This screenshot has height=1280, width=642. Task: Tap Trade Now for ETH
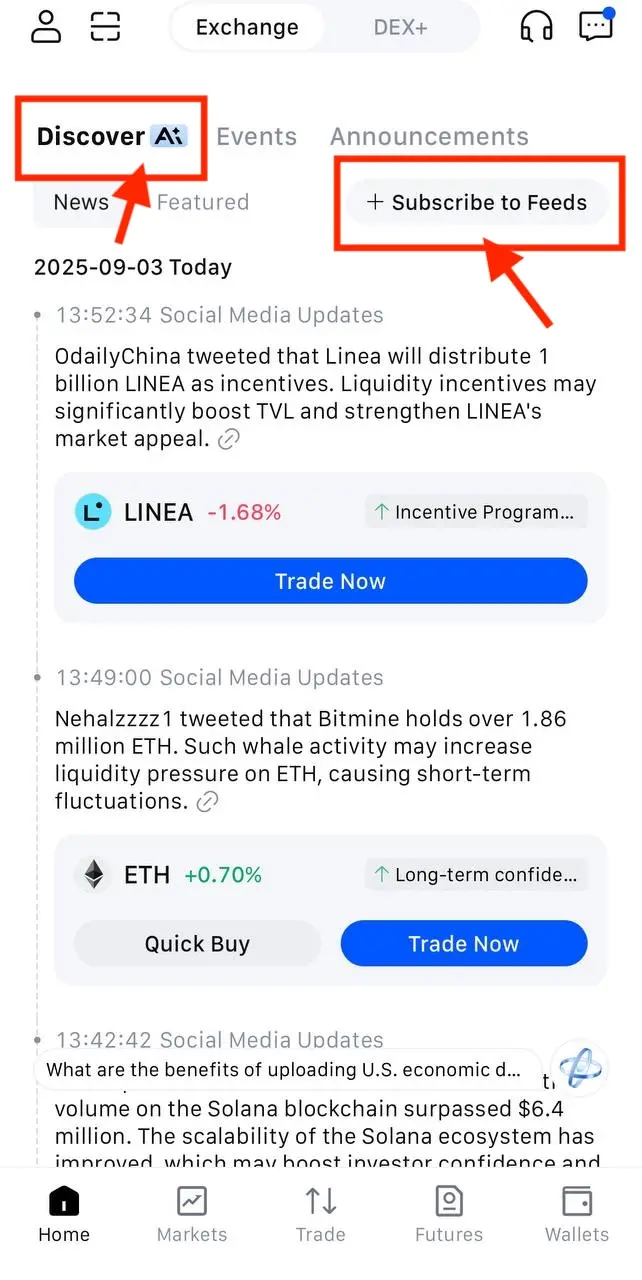coord(463,944)
